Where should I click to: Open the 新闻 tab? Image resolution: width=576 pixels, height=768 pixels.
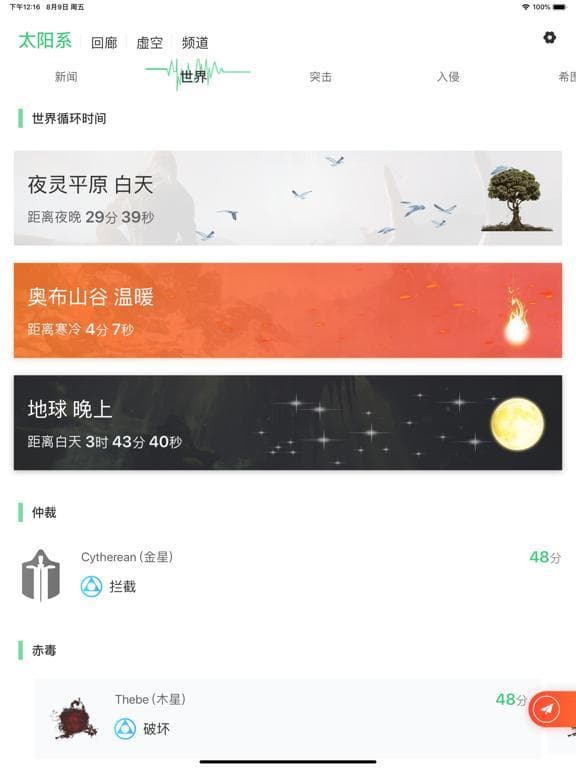pyautogui.click(x=66, y=77)
